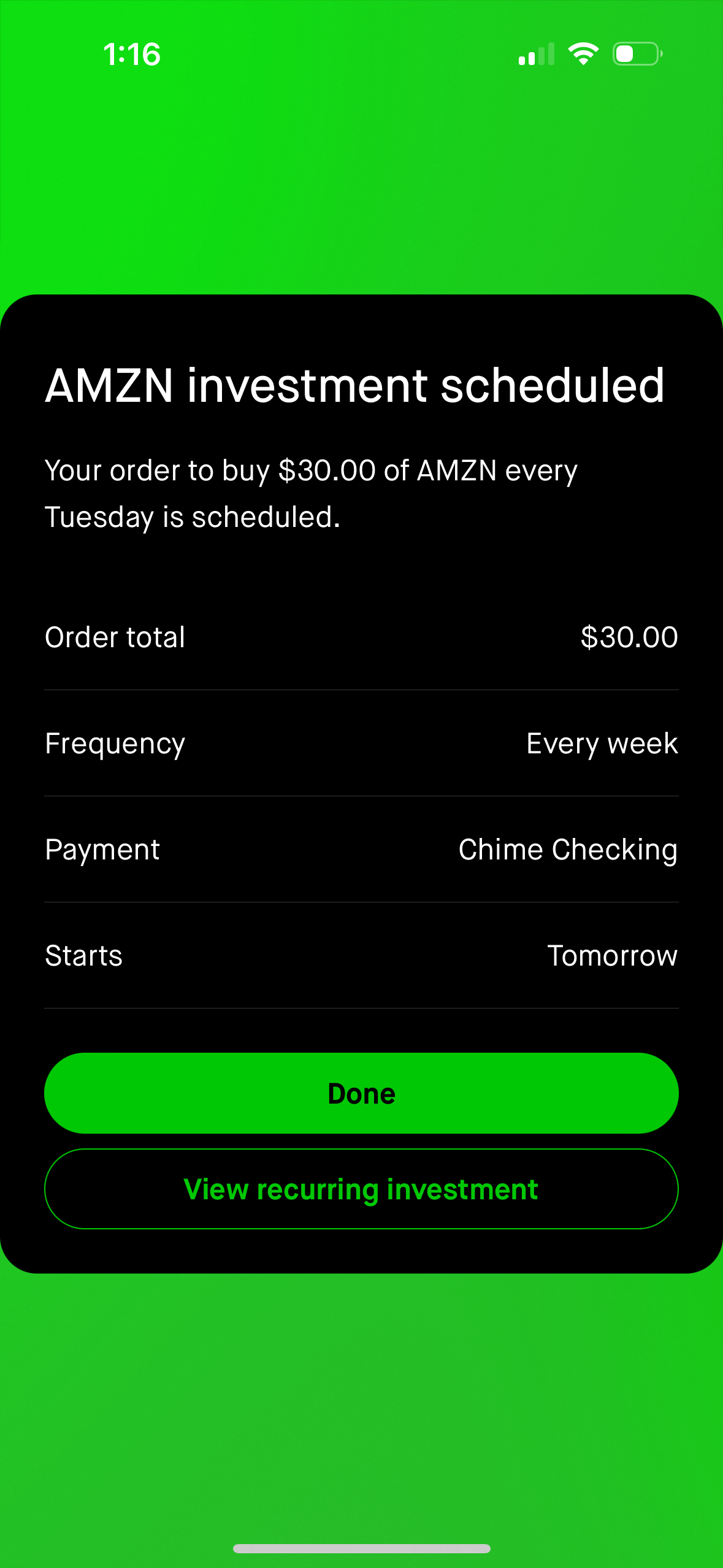The width and height of the screenshot is (723, 1568).
Task: Toggle the Payment row selection
Action: click(361, 850)
